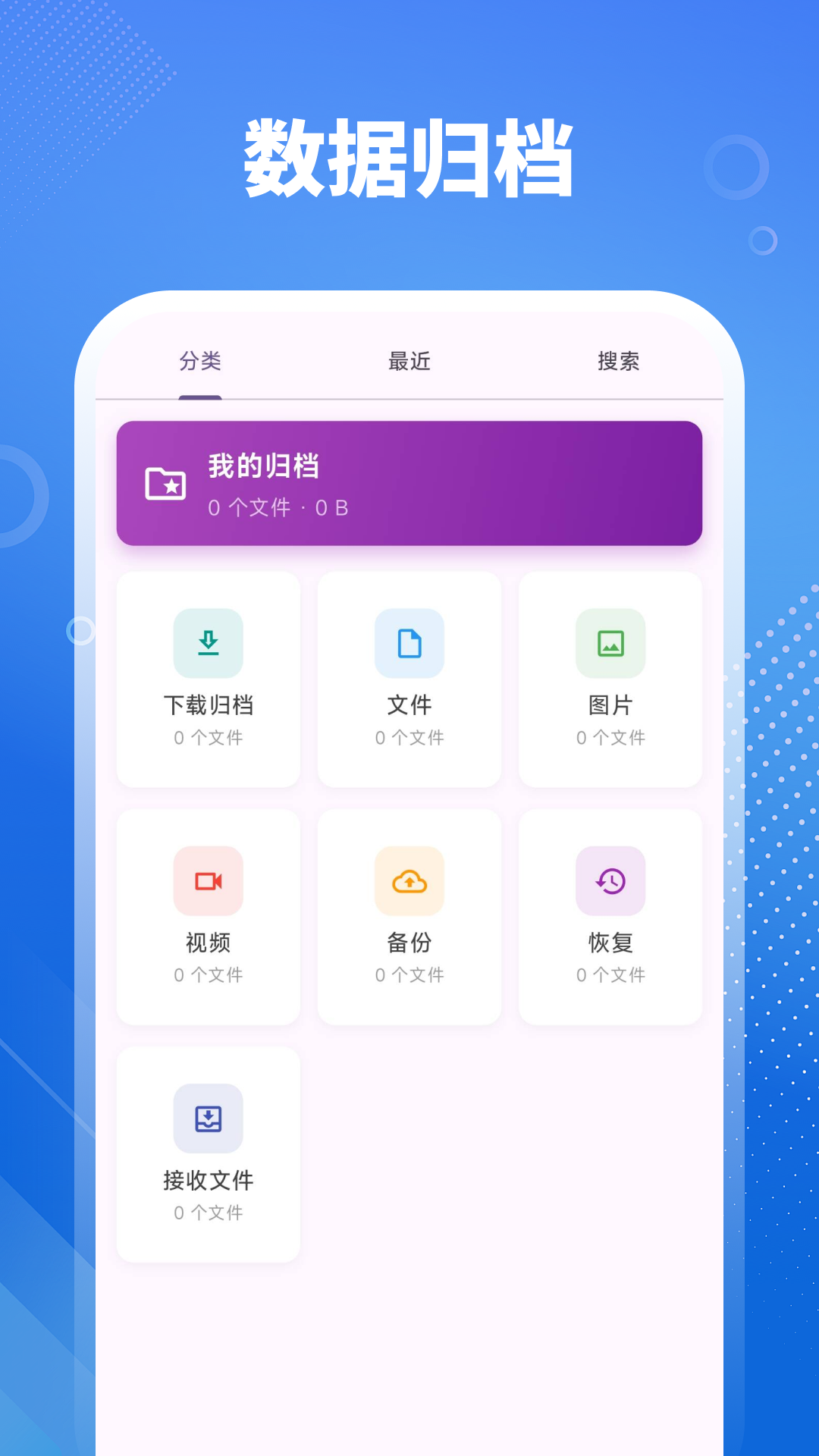
Task: Click the orange cloud upload icon in 备份 card
Action: (409, 880)
